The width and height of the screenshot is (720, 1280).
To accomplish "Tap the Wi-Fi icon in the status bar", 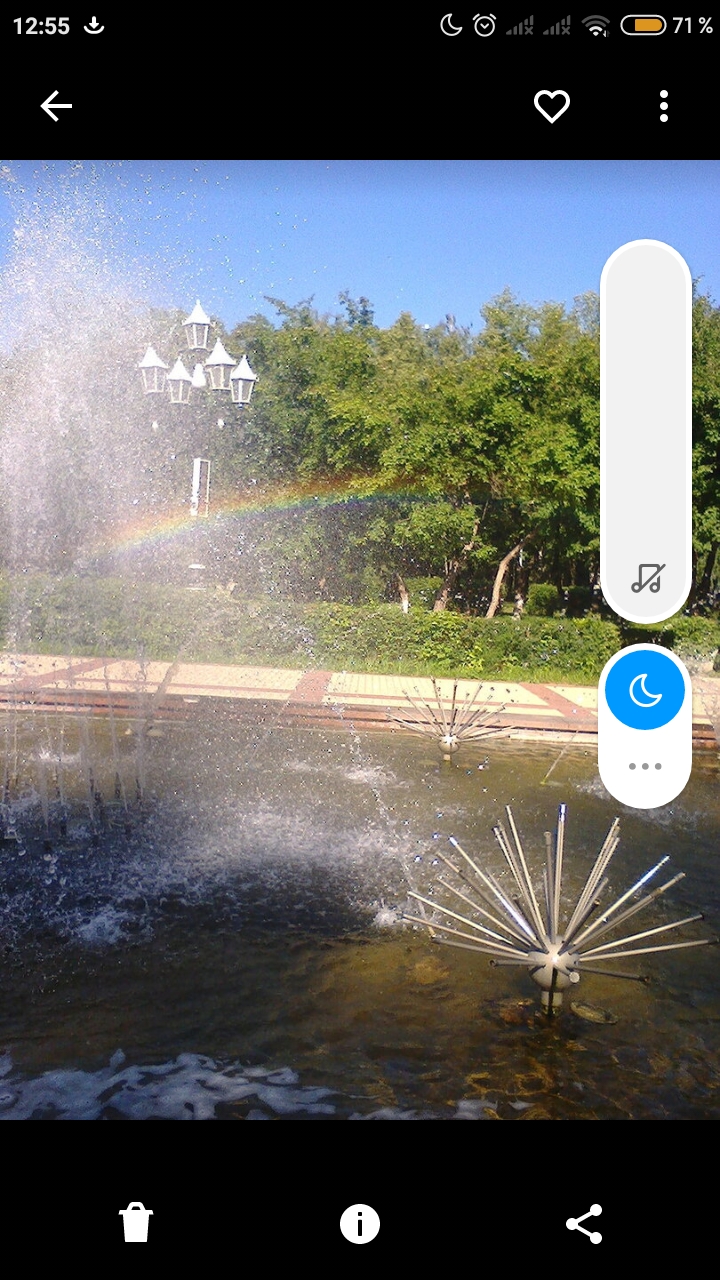I will coord(598,27).
